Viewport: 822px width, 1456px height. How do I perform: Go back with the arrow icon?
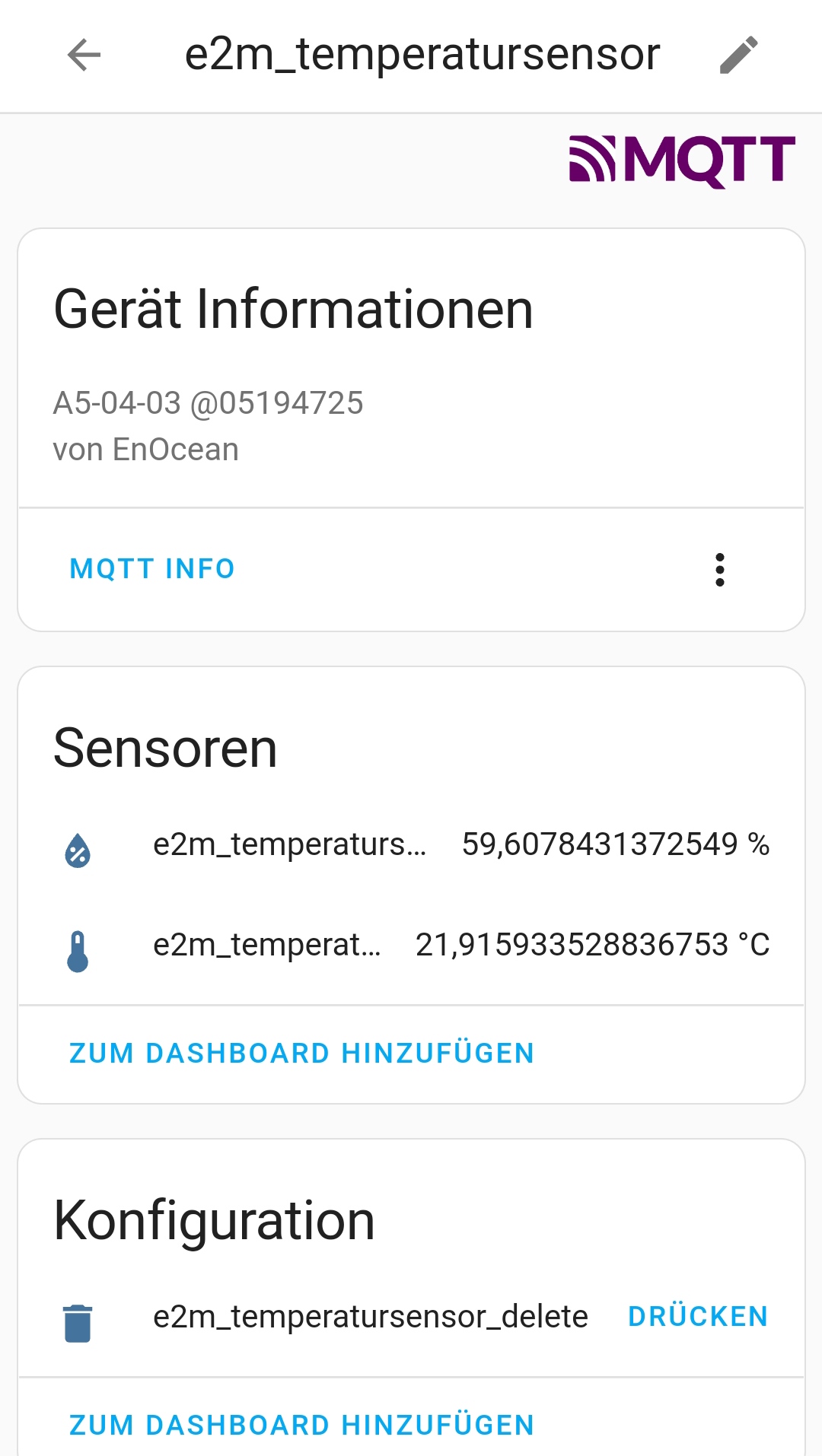pos(84,55)
